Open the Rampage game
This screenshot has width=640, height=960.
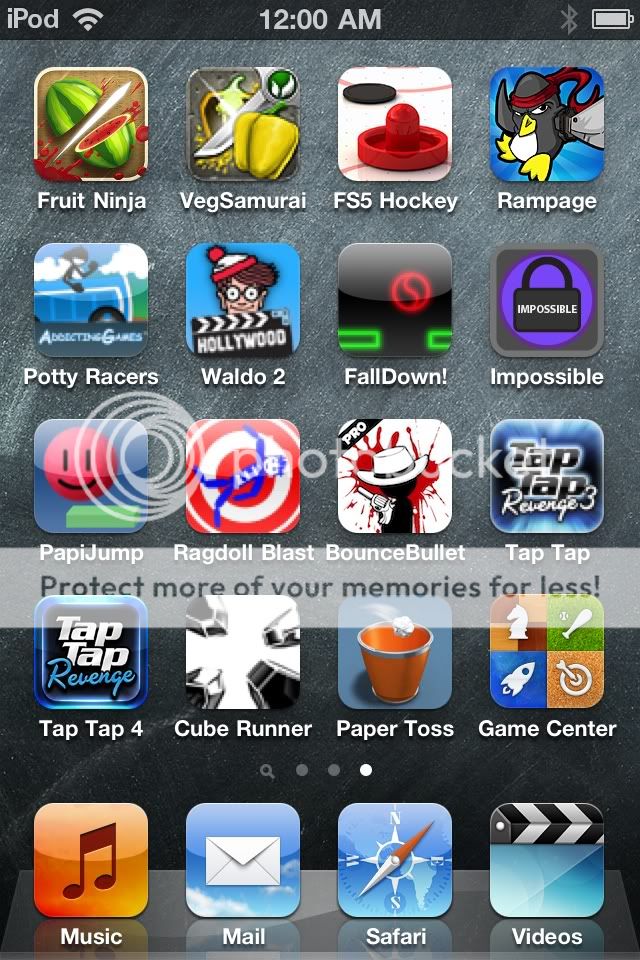(x=547, y=124)
